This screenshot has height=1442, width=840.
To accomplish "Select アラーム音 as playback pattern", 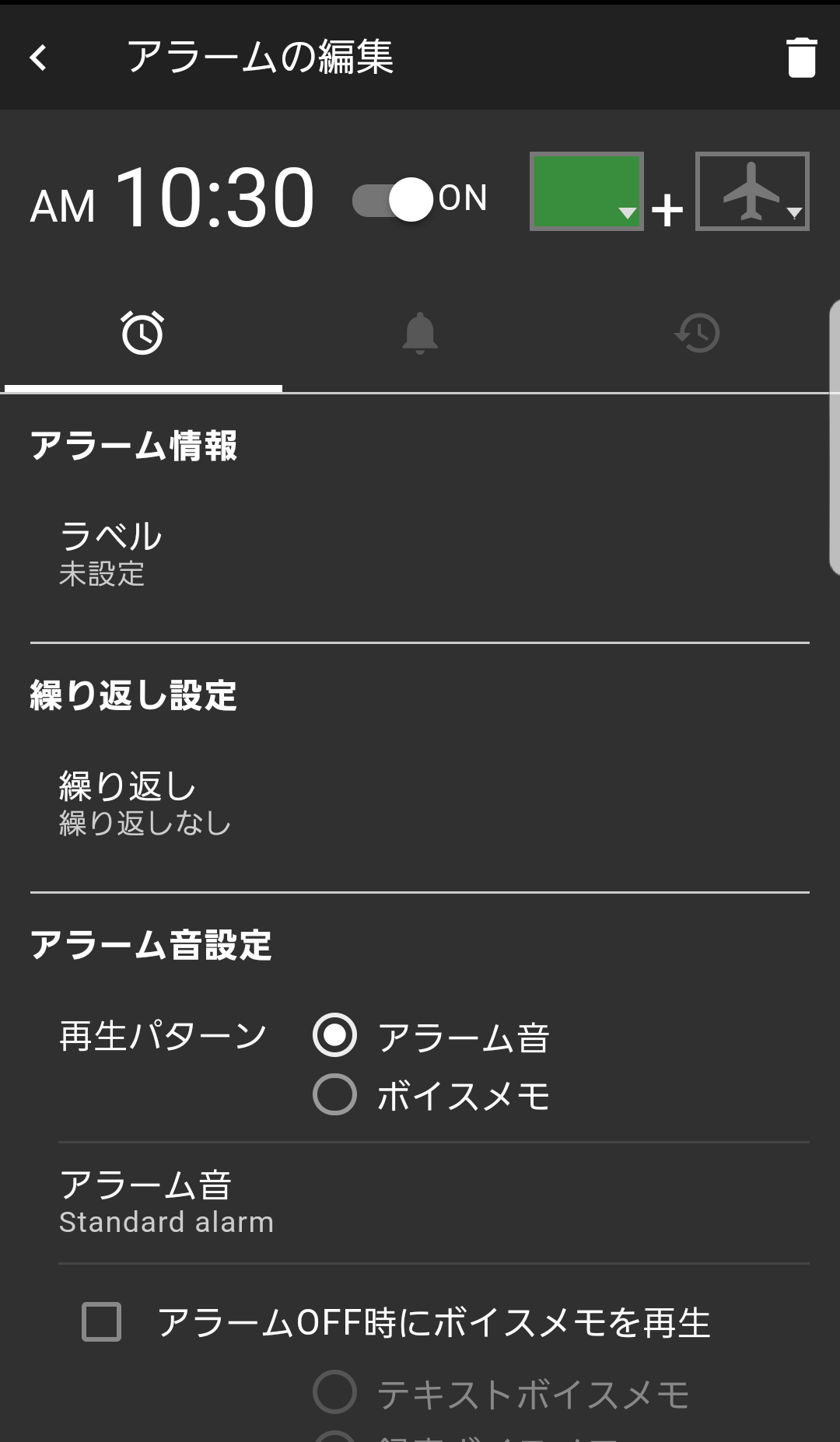I will [335, 1036].
